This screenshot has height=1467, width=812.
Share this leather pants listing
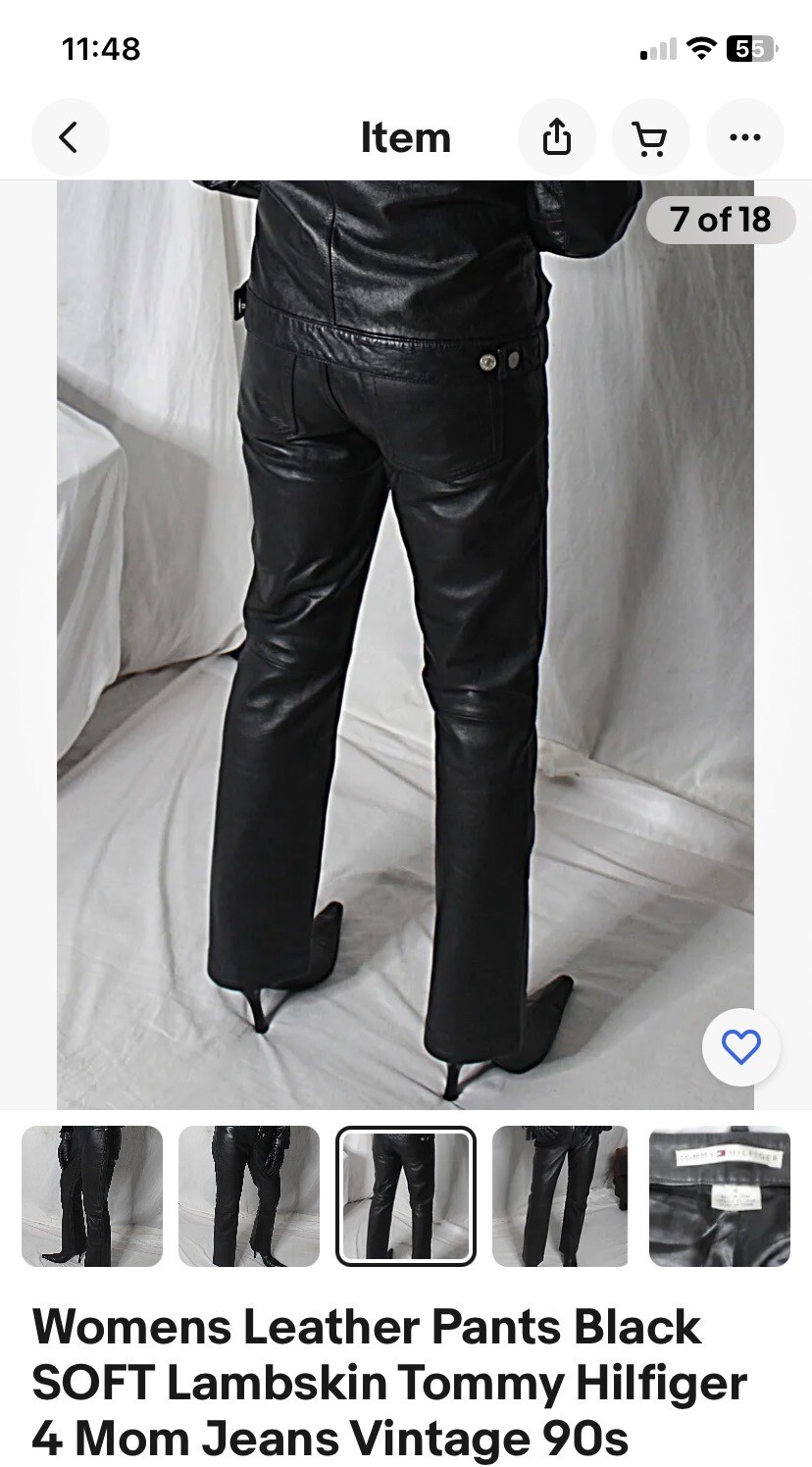tap(556, 137)
